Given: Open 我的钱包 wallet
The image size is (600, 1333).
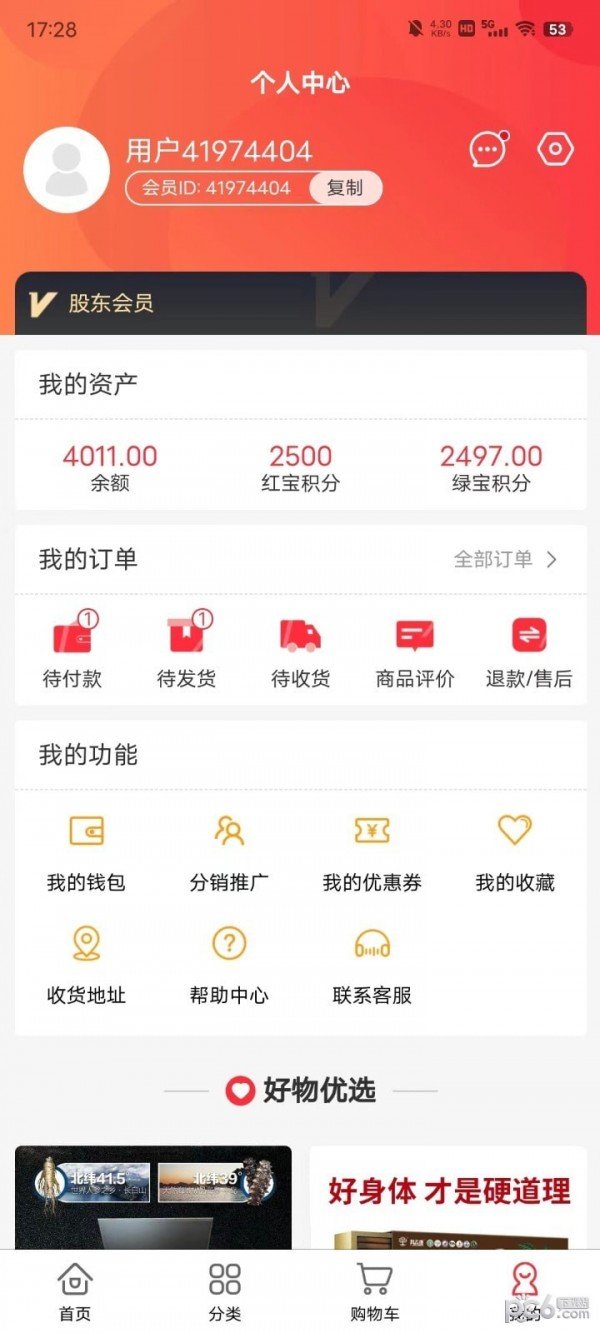Looking at the screenshot, I should 86,850.
